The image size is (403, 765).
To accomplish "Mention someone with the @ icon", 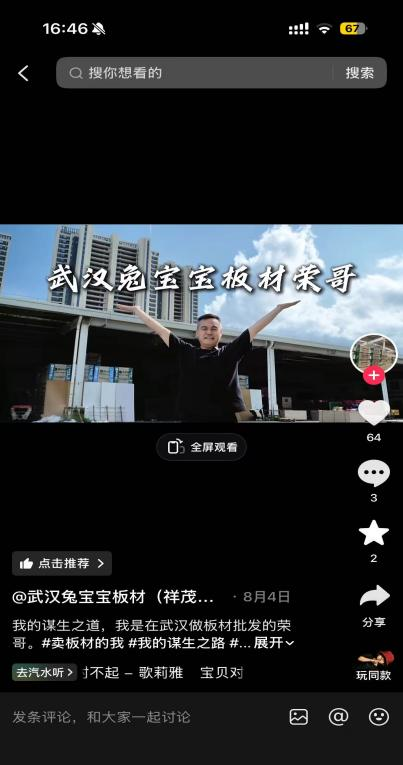I will tap(339, 717).
